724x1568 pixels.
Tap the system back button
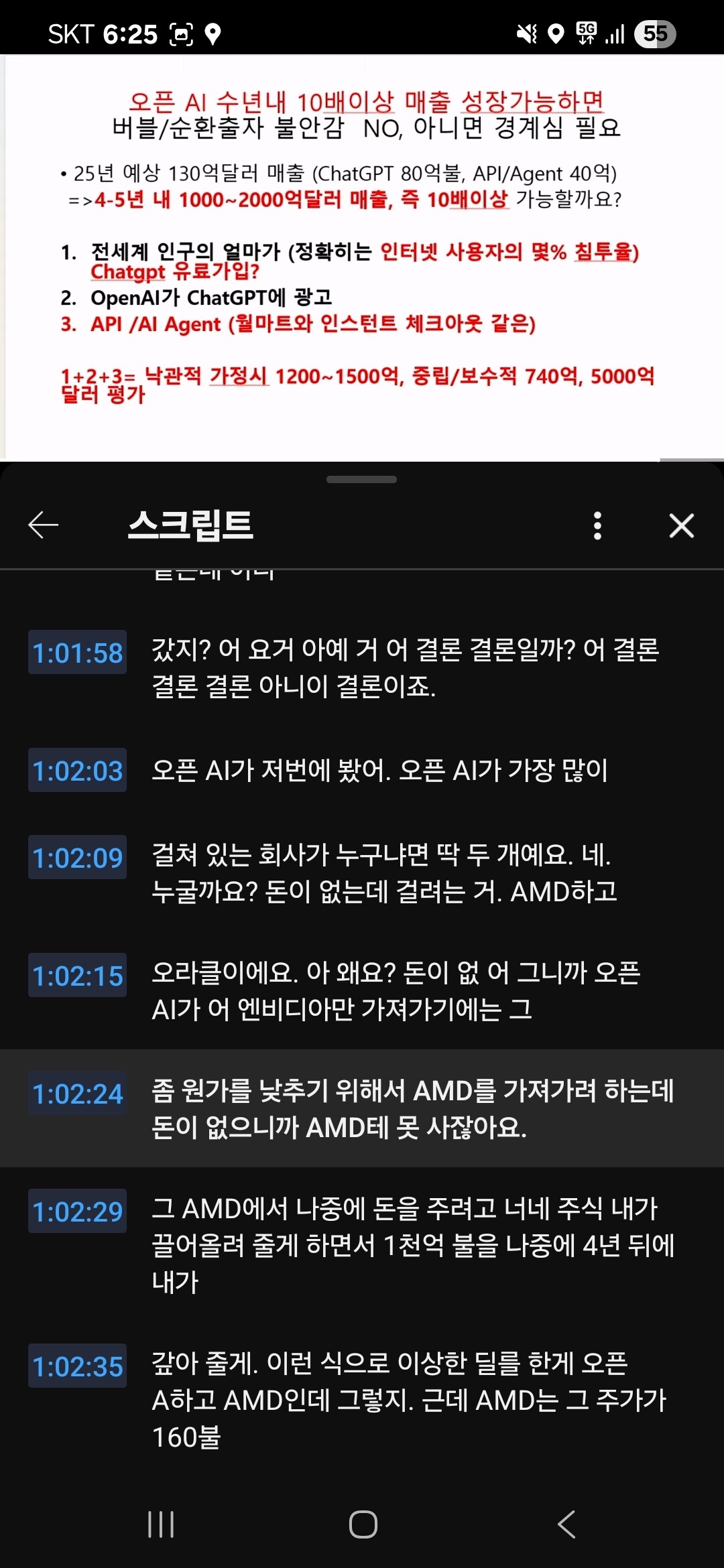pyautogui.click(x=566, y=1524)
